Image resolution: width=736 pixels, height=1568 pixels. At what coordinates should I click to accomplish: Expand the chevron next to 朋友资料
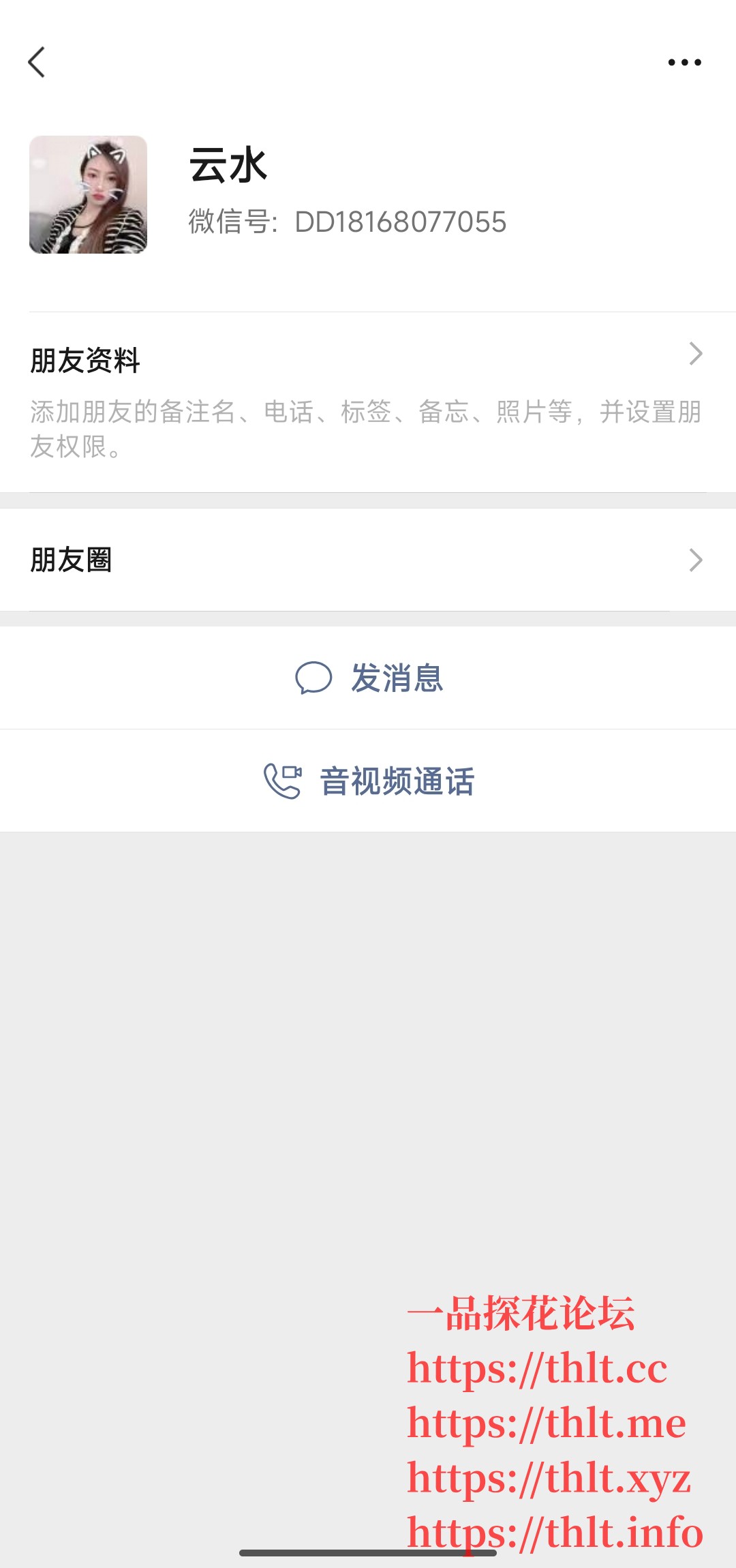pos(696,354)
